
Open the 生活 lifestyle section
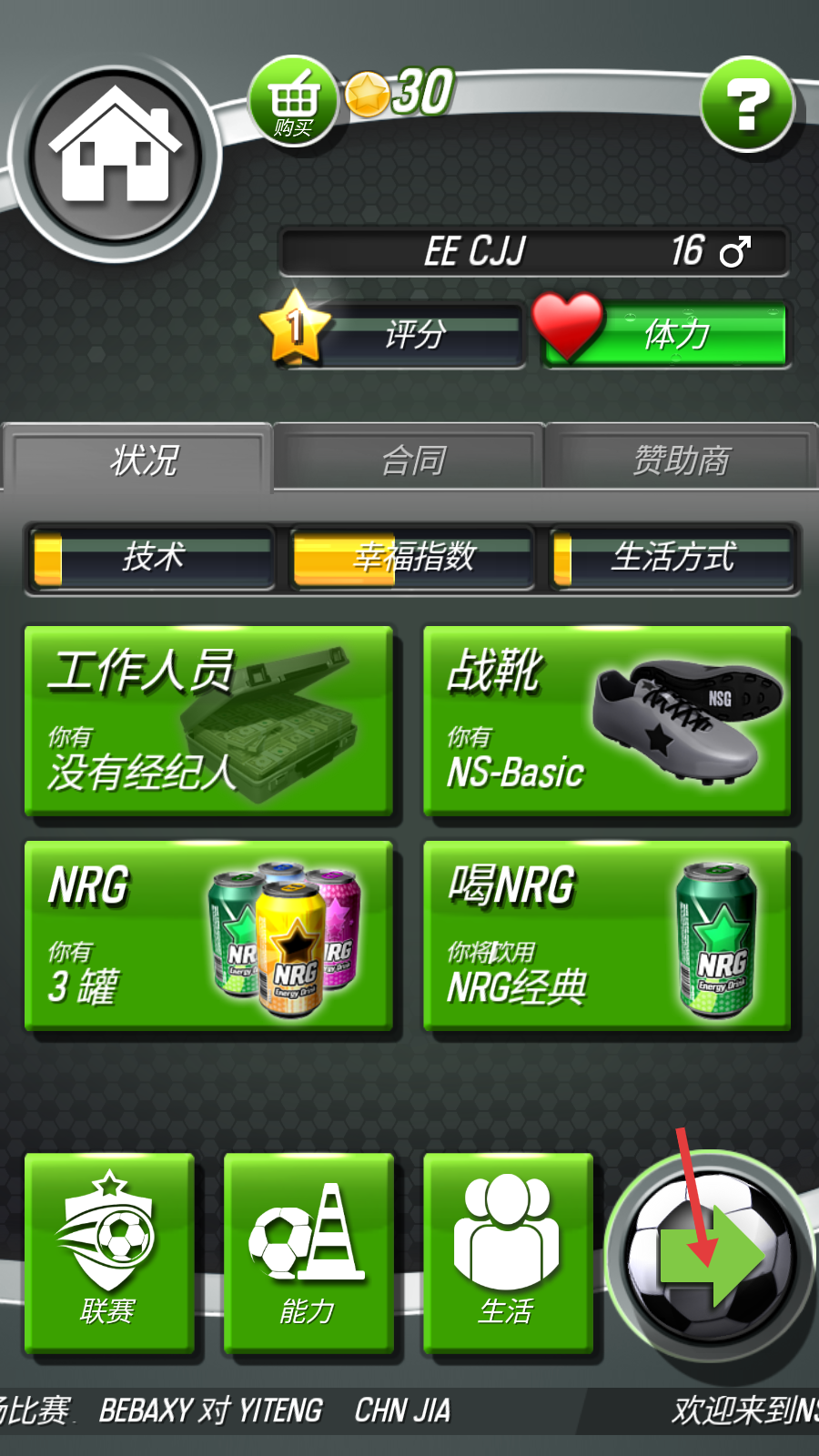pos(508,1253)
